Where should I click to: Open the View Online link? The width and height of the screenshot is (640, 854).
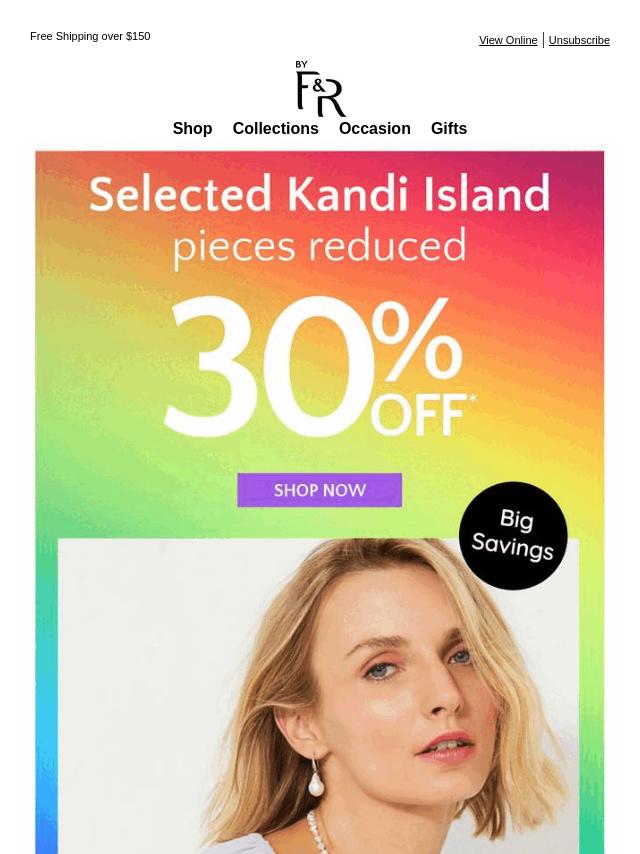508,40
